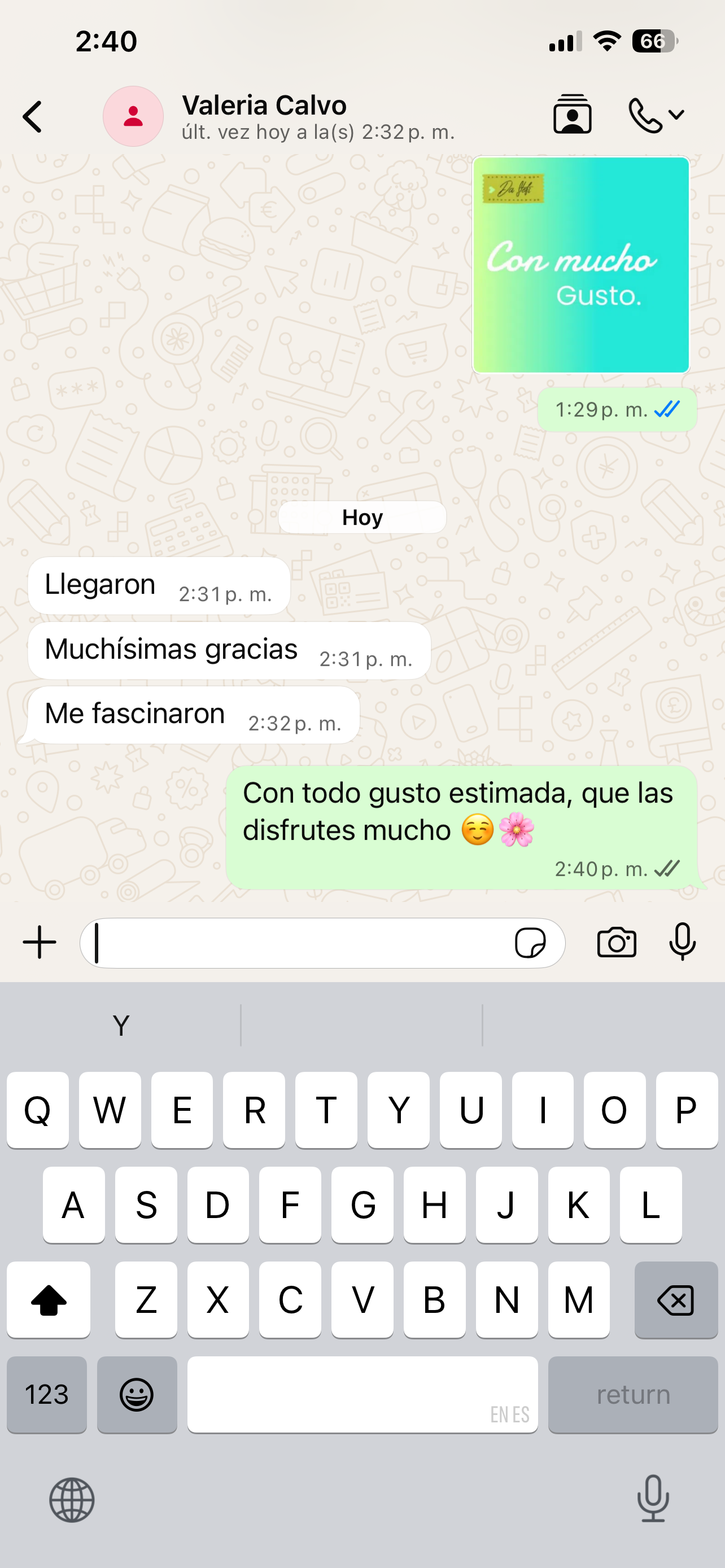
Task: Start keyboard dictation with the bottom microphone
Action: pyautogui.click(x=653, y=1499)
